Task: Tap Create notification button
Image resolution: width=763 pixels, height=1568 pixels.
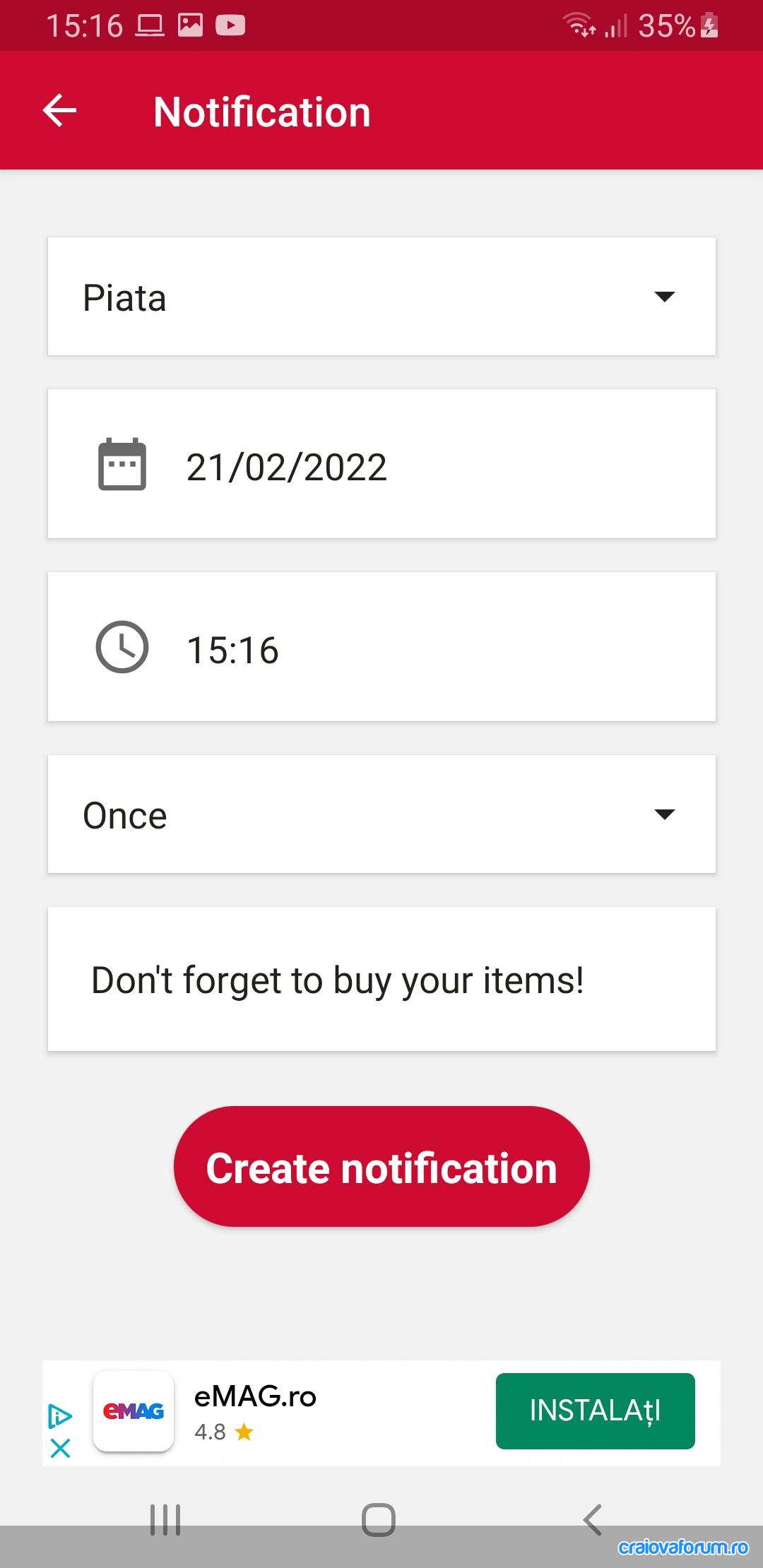Action: click(381, 1167)
